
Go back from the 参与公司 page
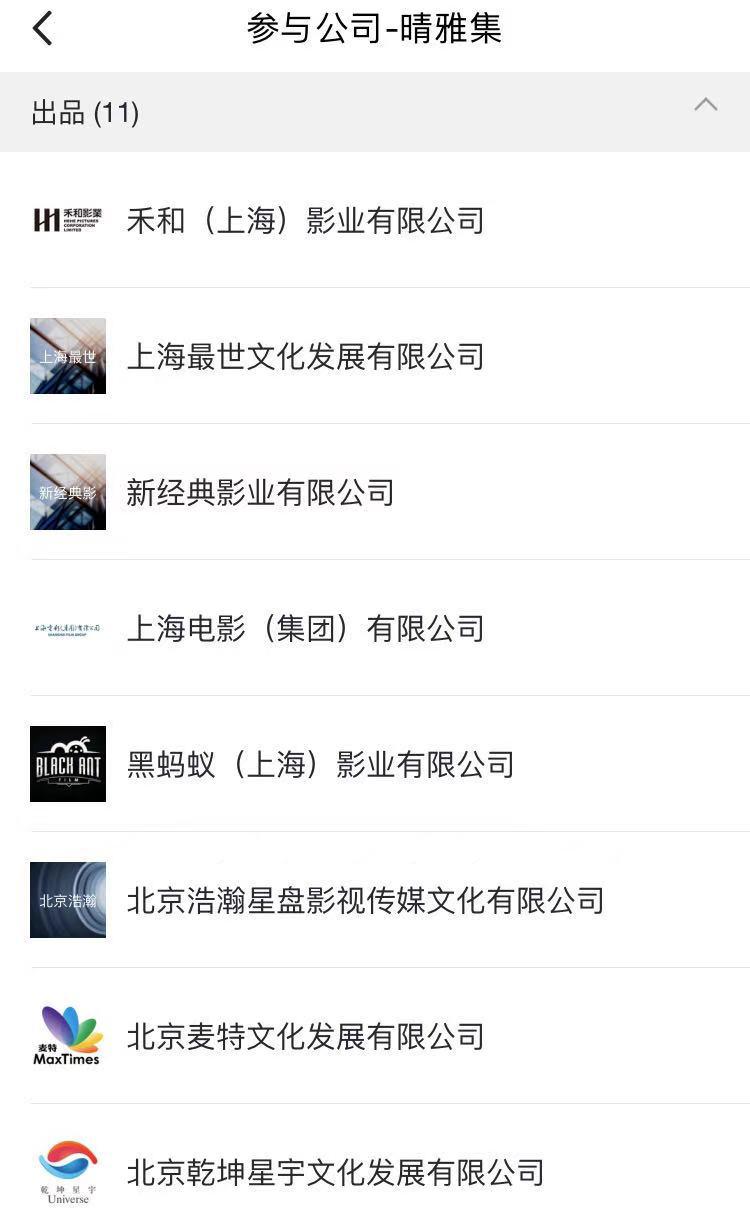42,28
